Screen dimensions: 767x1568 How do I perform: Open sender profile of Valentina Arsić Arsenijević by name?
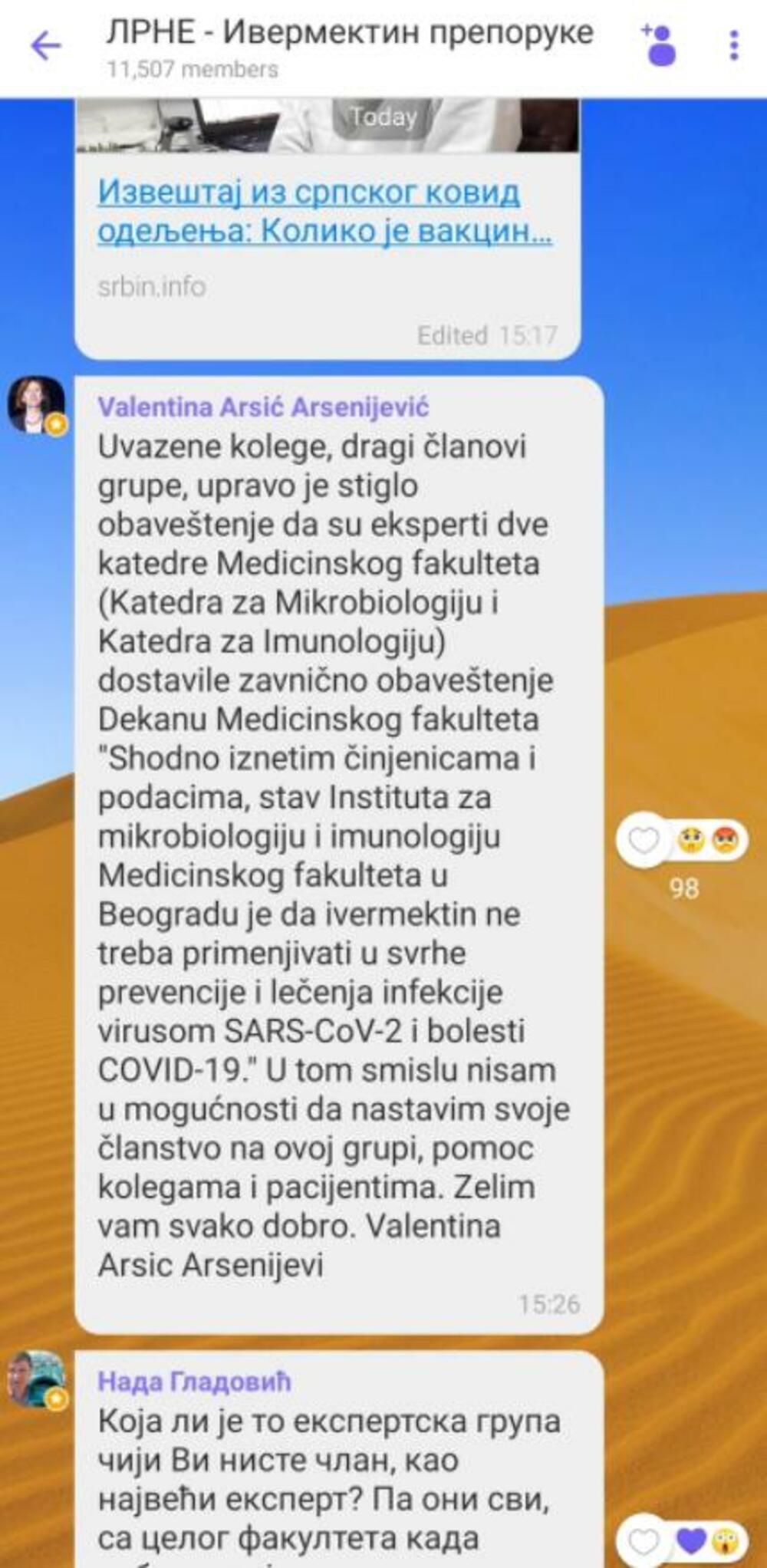(263, 407)
